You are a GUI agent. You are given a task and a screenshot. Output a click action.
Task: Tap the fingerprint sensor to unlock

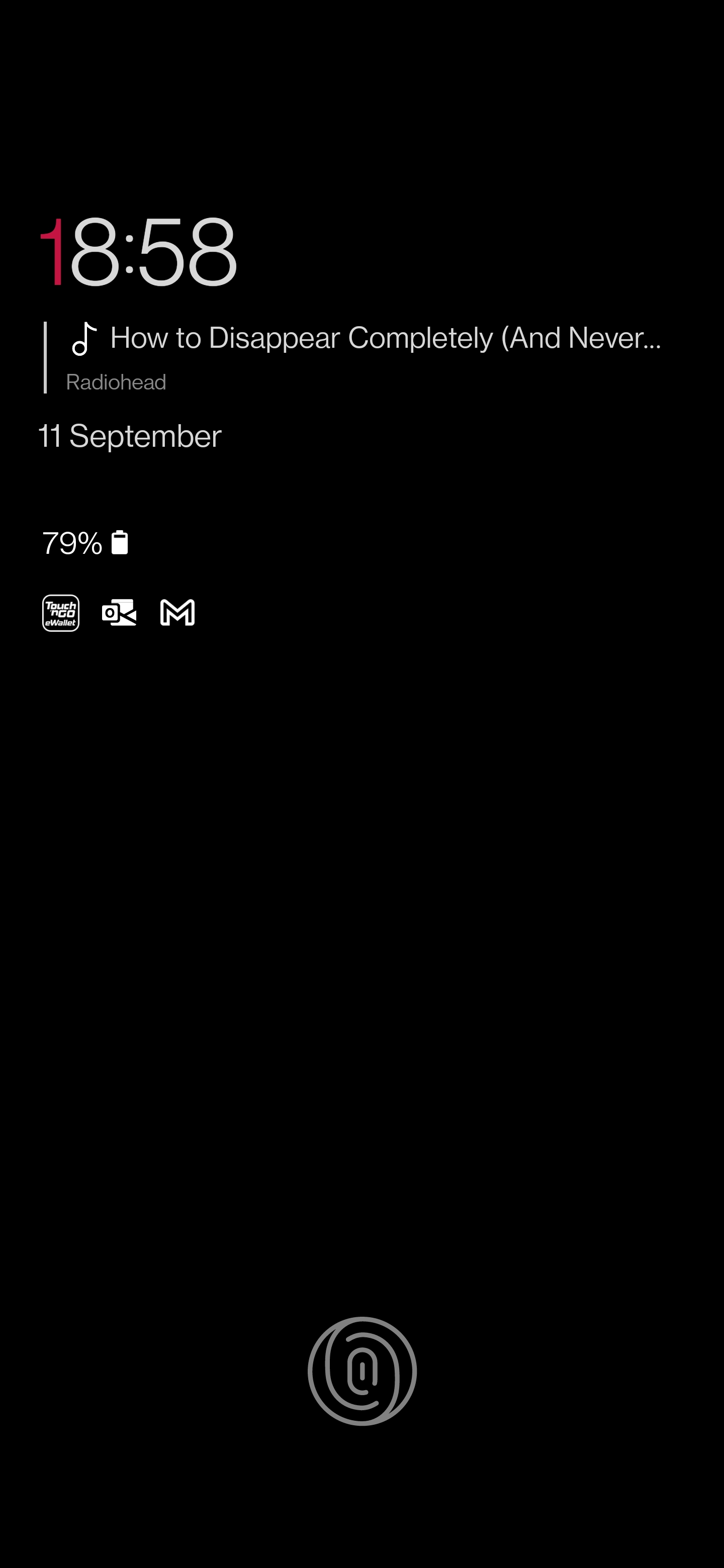363,1371
